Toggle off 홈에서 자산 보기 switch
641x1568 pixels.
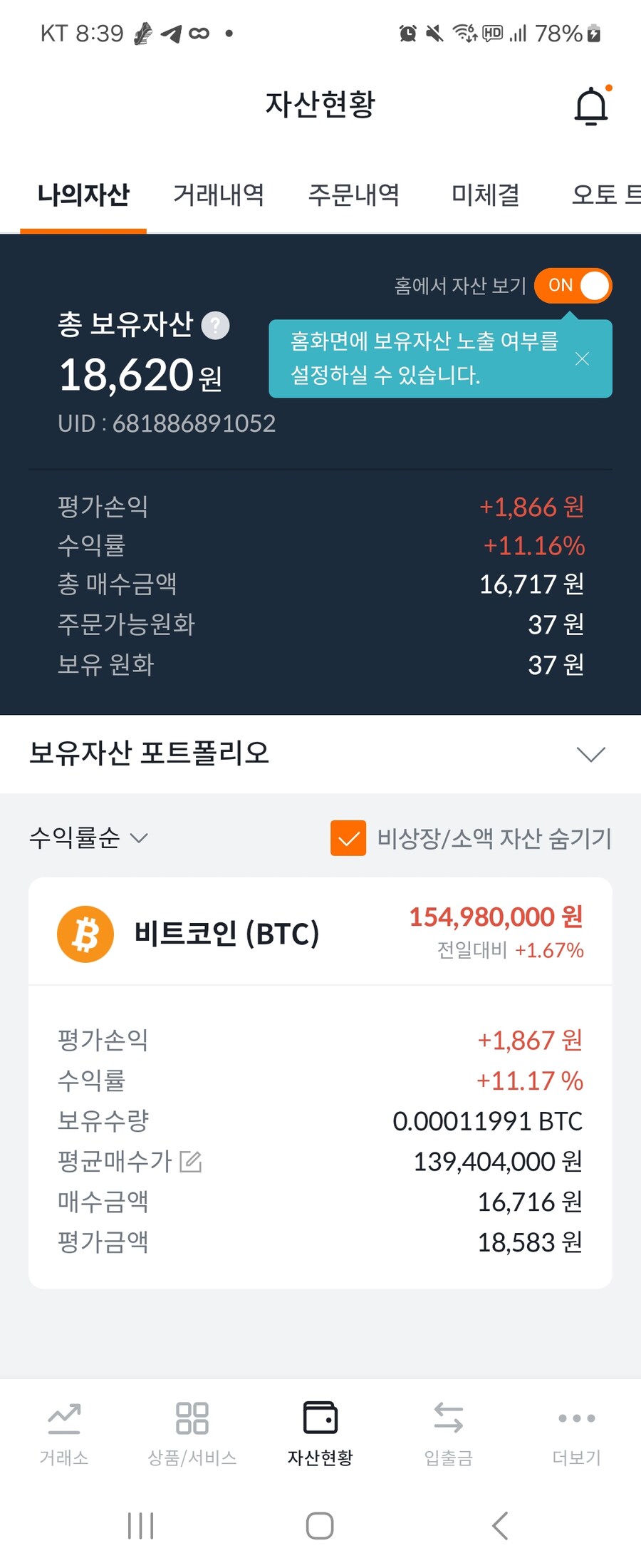573,285
